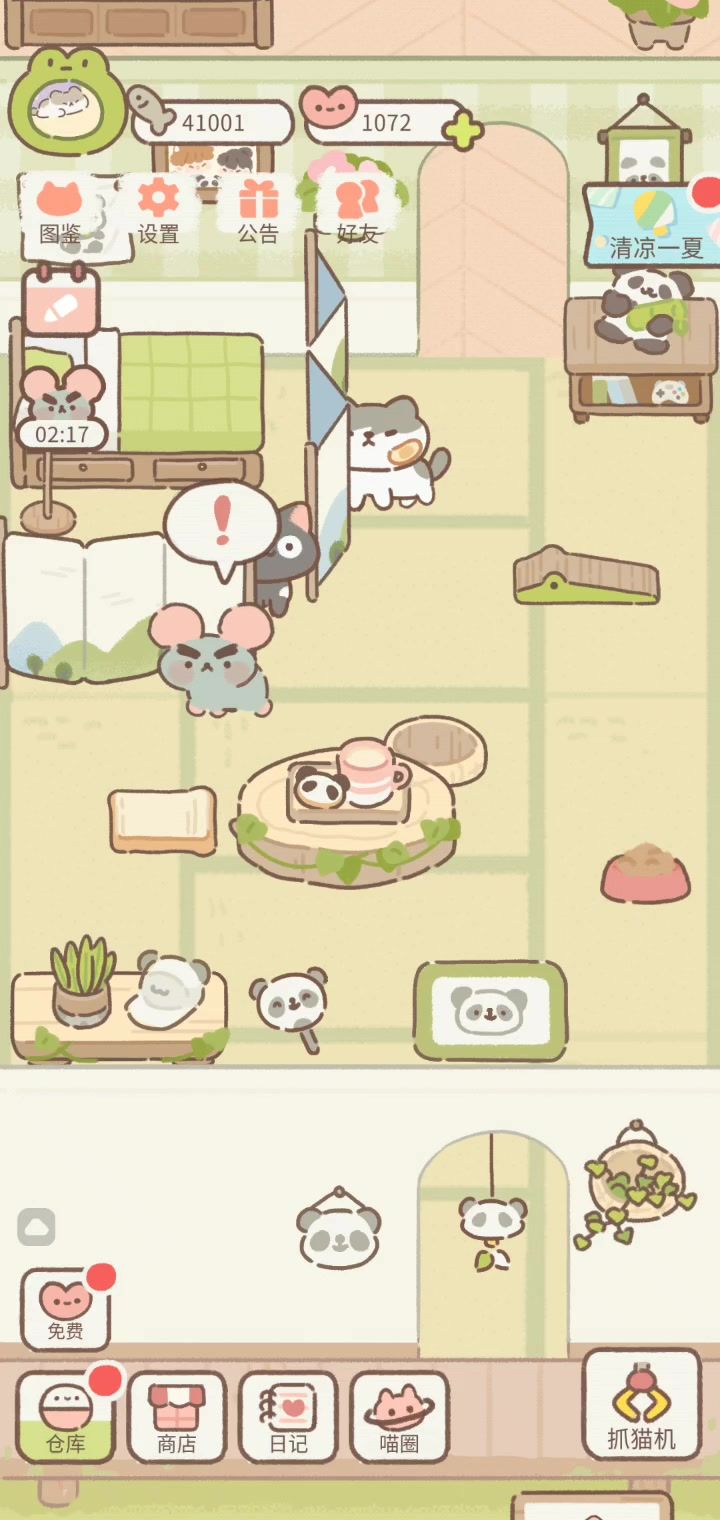Open 设置 settings

tap(158, 213)
